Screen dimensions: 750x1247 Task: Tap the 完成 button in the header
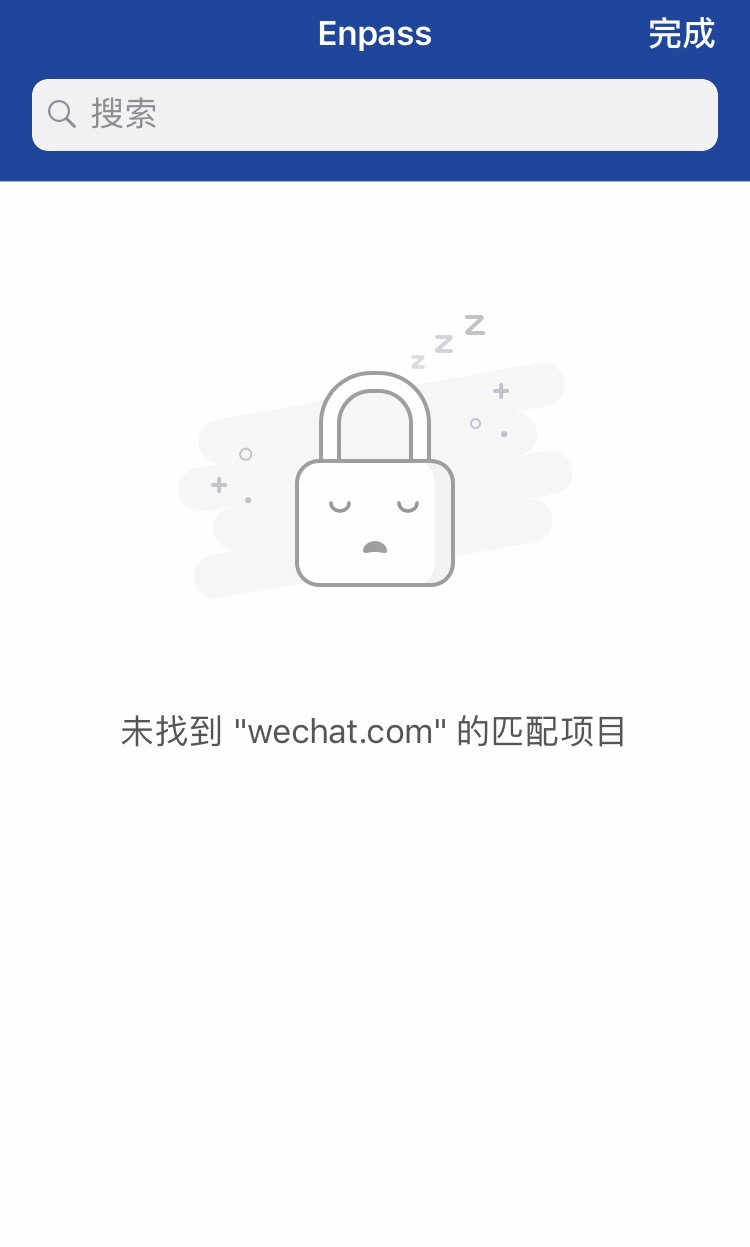[x=681, y=34]
